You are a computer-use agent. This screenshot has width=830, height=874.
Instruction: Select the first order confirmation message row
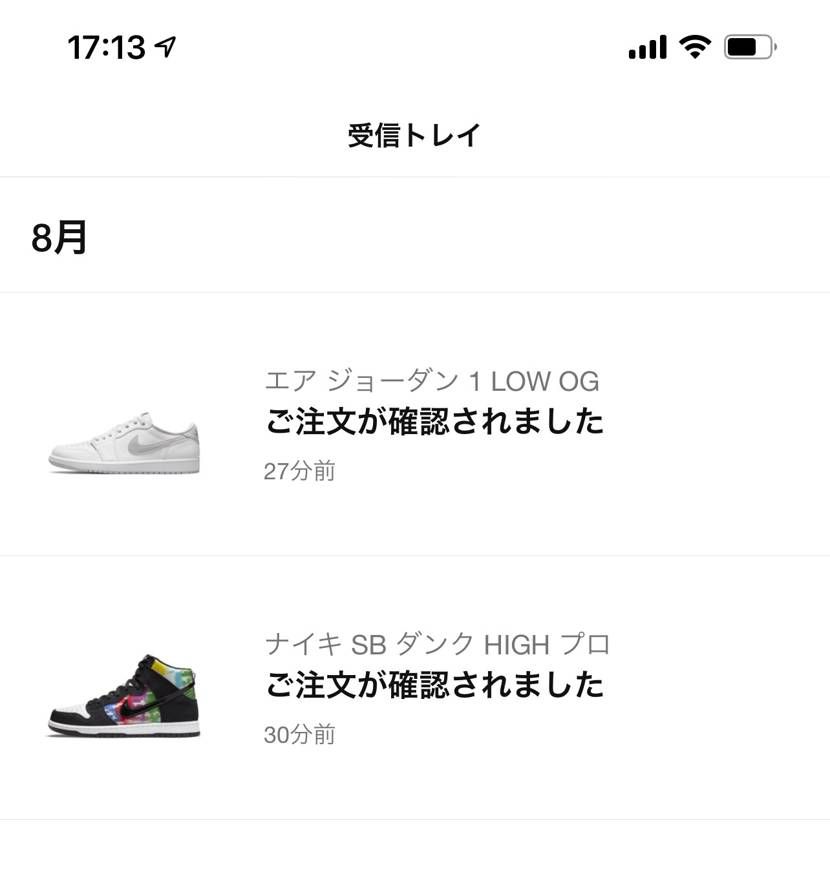click(x=415, y=425)
